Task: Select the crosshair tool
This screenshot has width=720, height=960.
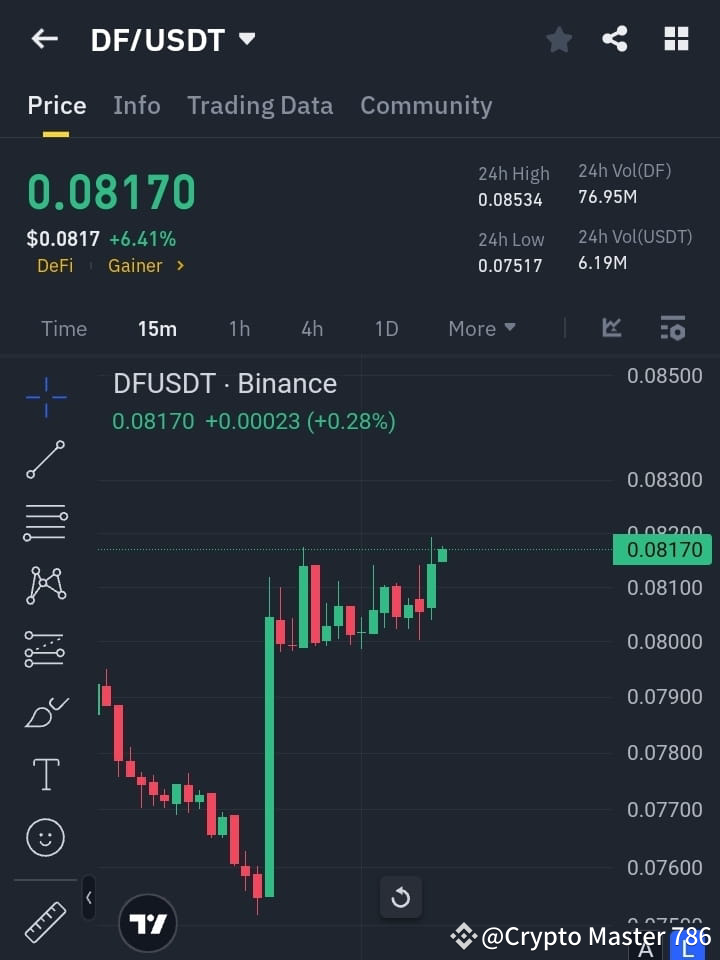Action: pos(45,397)
